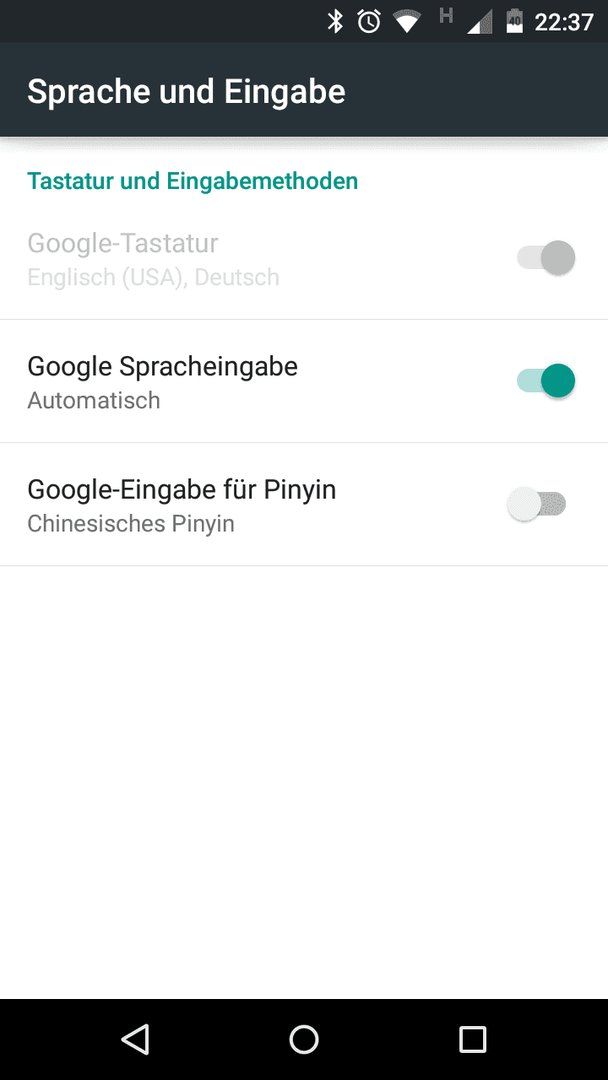
Task: Turn off the Google Spracheingabe switch
Action: click(546, 381)
